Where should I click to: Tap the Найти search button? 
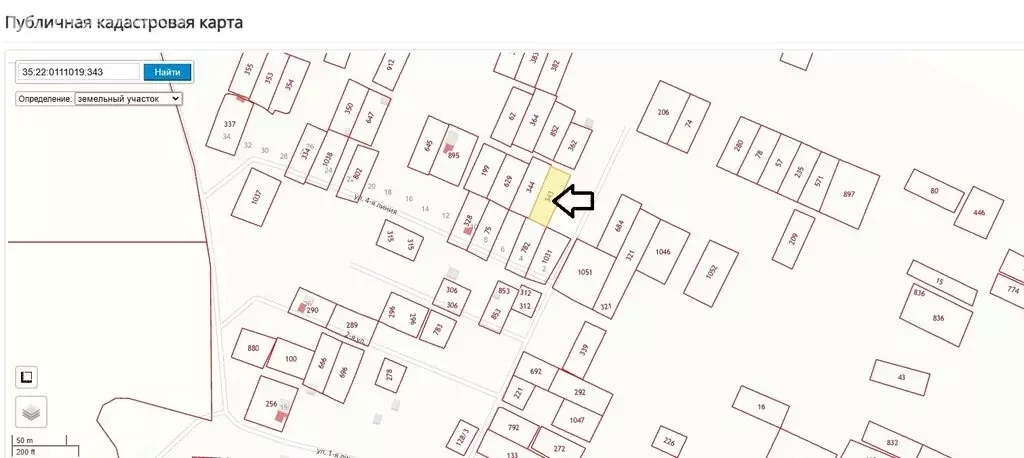click(x=167, y=72)
